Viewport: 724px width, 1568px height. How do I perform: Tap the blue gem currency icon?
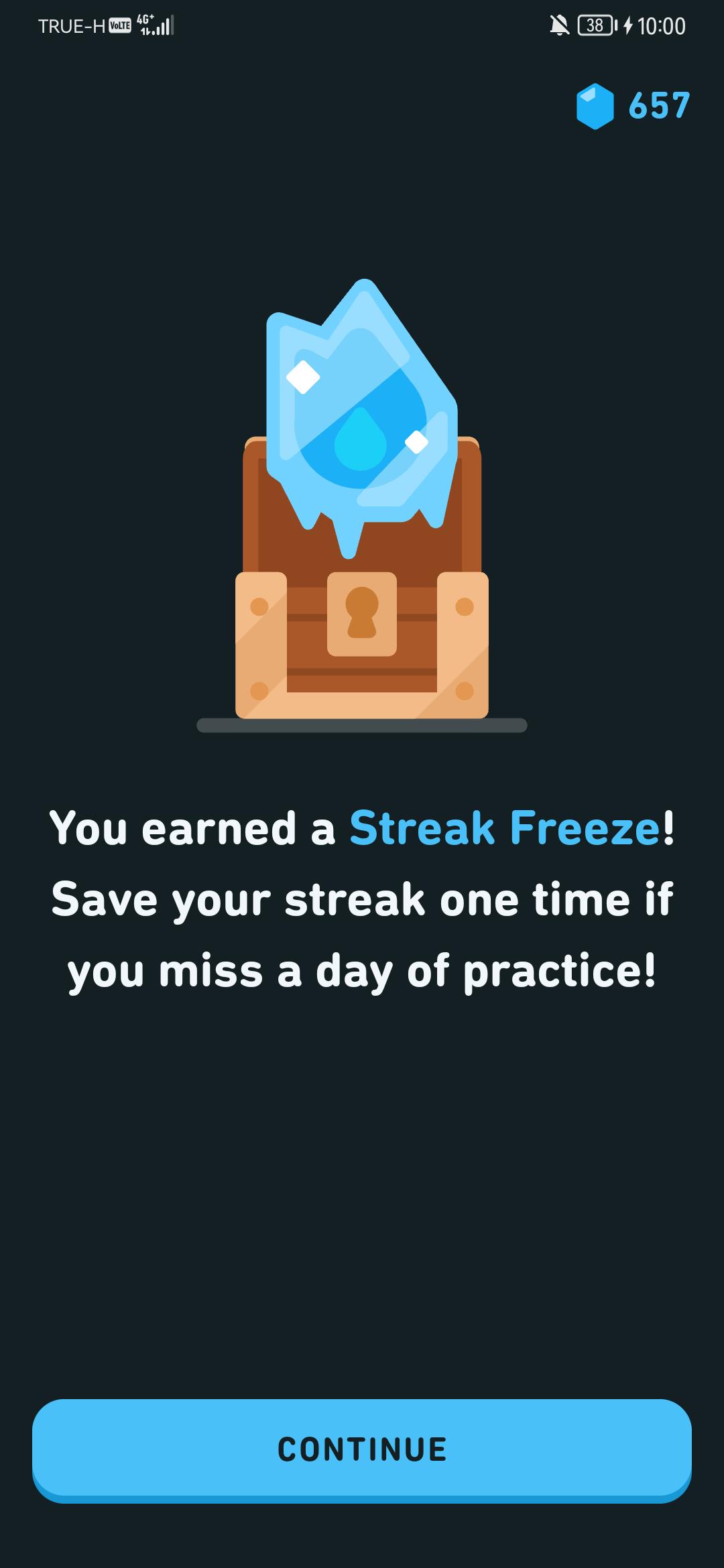(594, 106)
